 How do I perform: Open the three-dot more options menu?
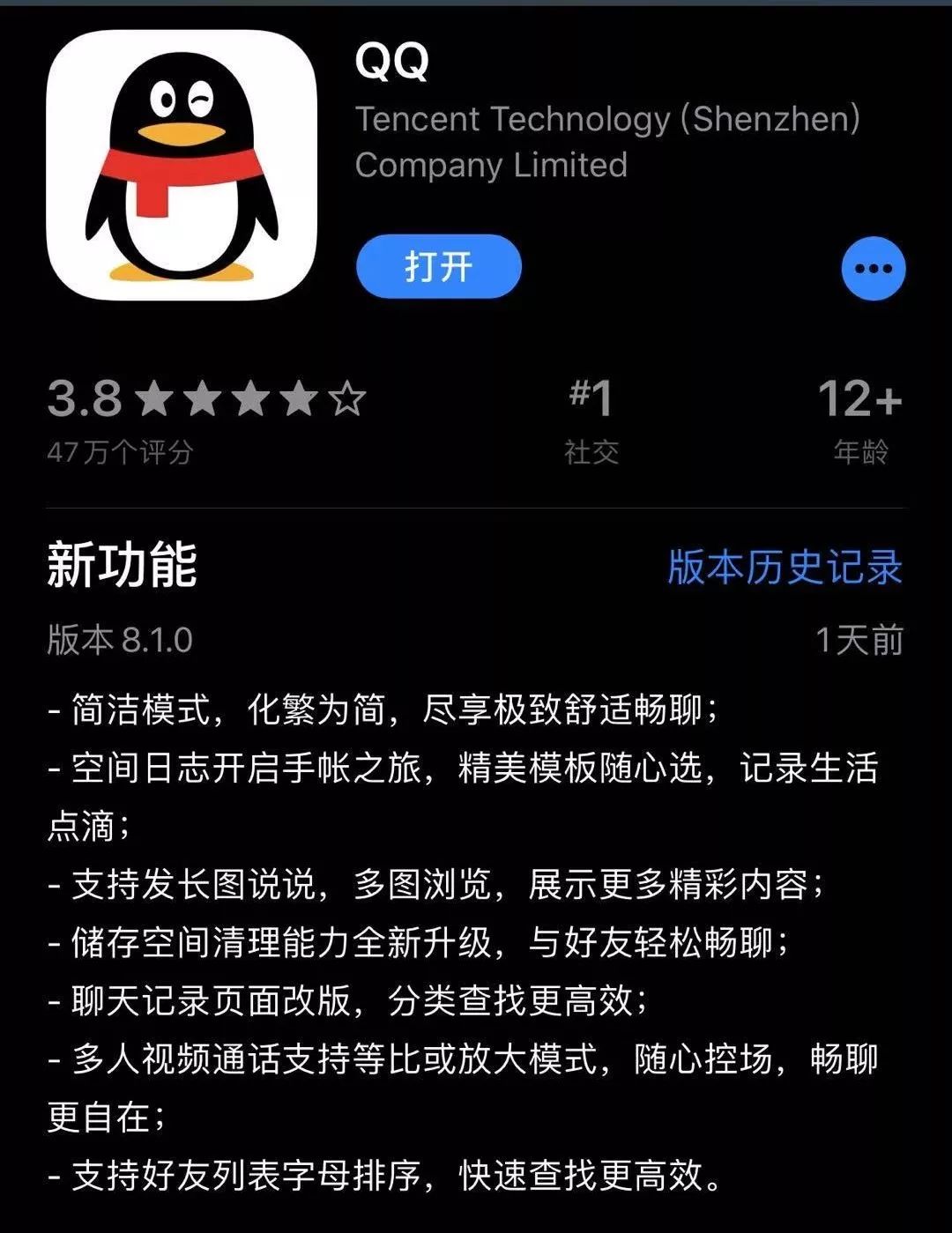coord(873,269)
